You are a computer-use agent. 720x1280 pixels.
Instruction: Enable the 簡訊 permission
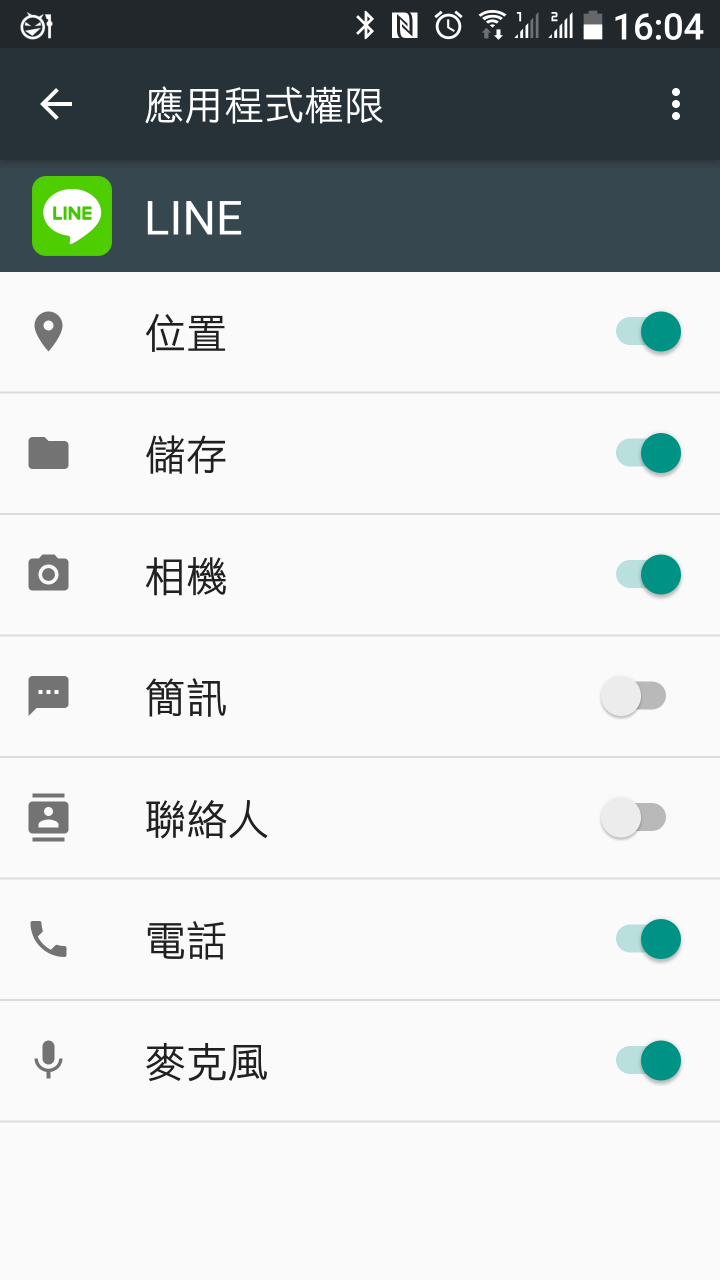633,696
